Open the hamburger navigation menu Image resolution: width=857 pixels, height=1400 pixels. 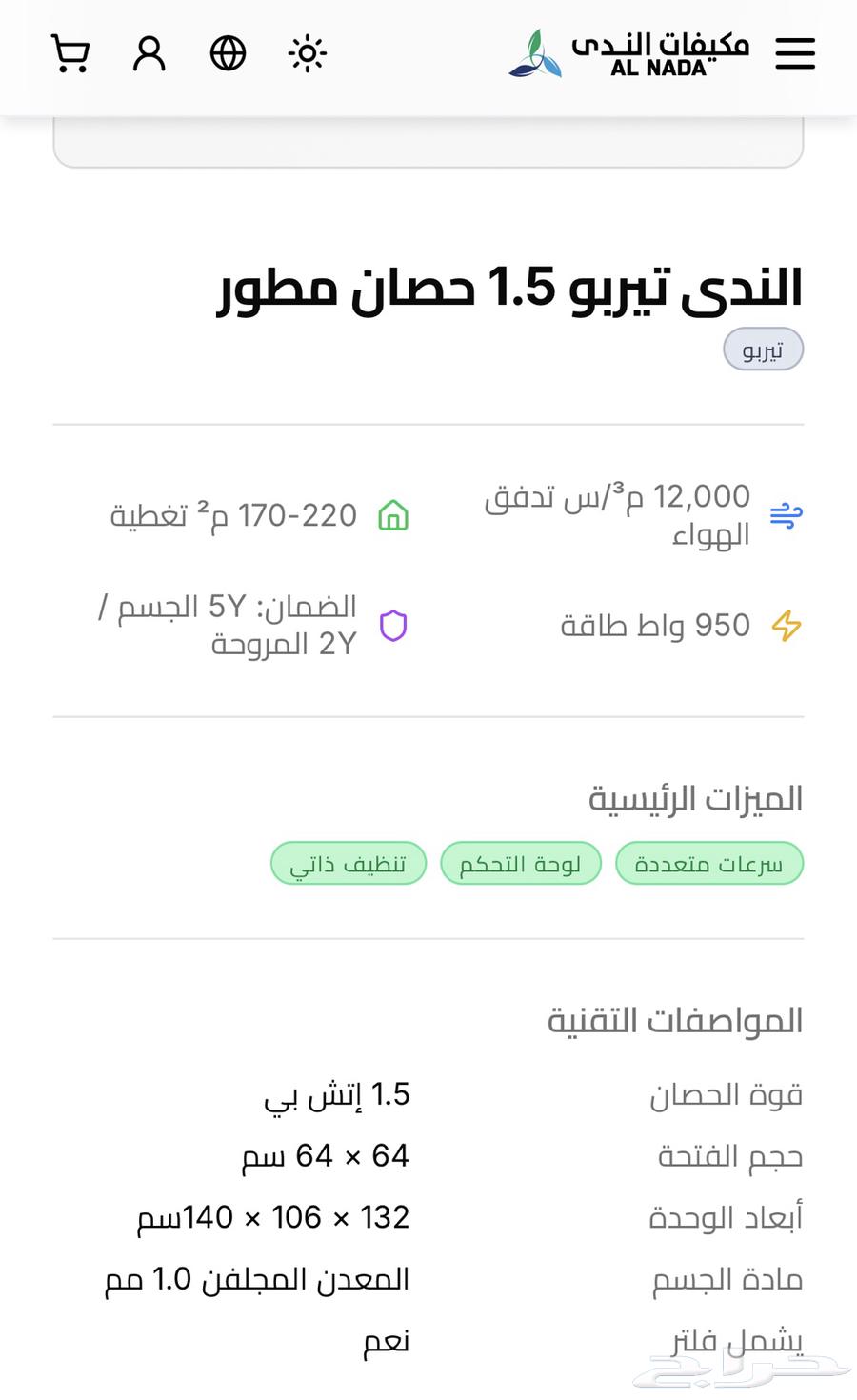pos(795,53)
